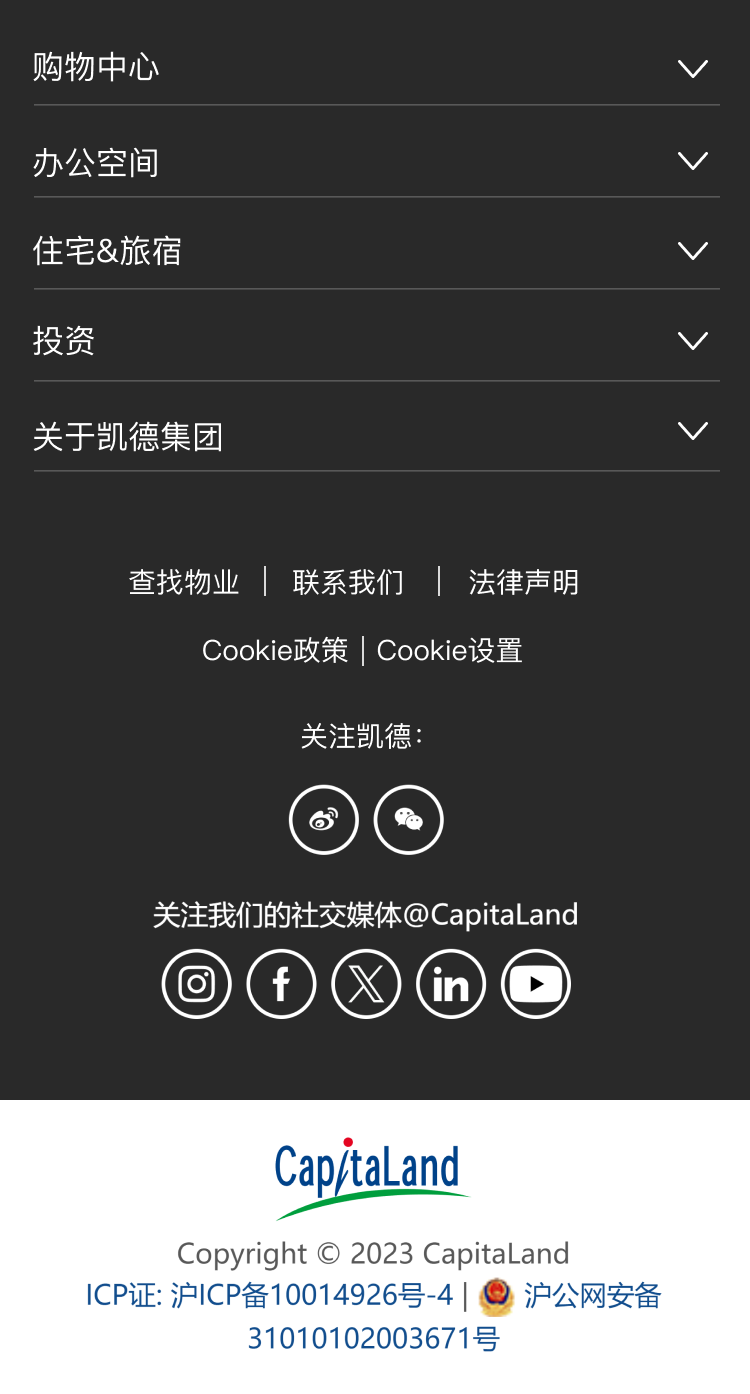750x1394 pixels.
Task: Open CapitaLand's YouTube channel
Action: [536, 984]
